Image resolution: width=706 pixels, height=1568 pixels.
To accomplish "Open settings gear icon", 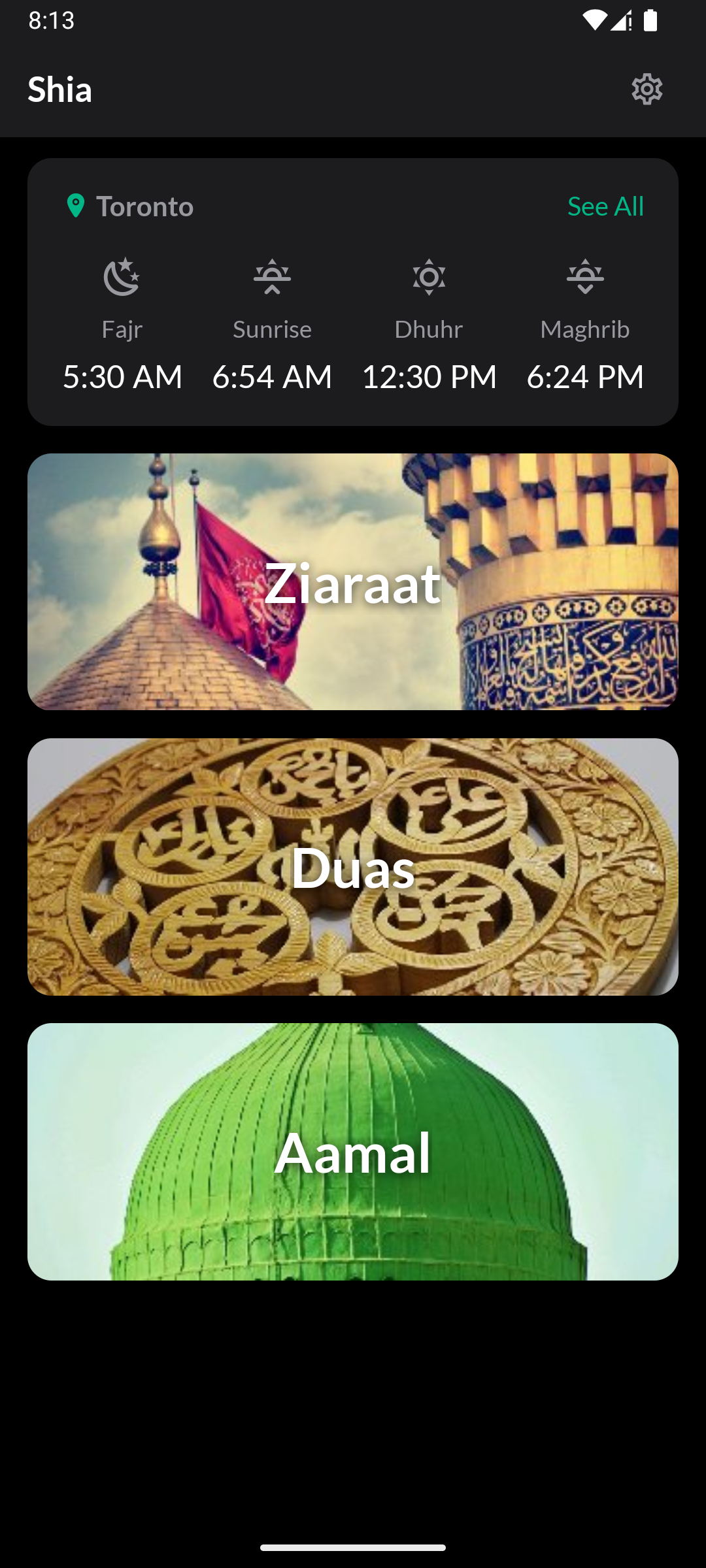I will pos(647,89).
